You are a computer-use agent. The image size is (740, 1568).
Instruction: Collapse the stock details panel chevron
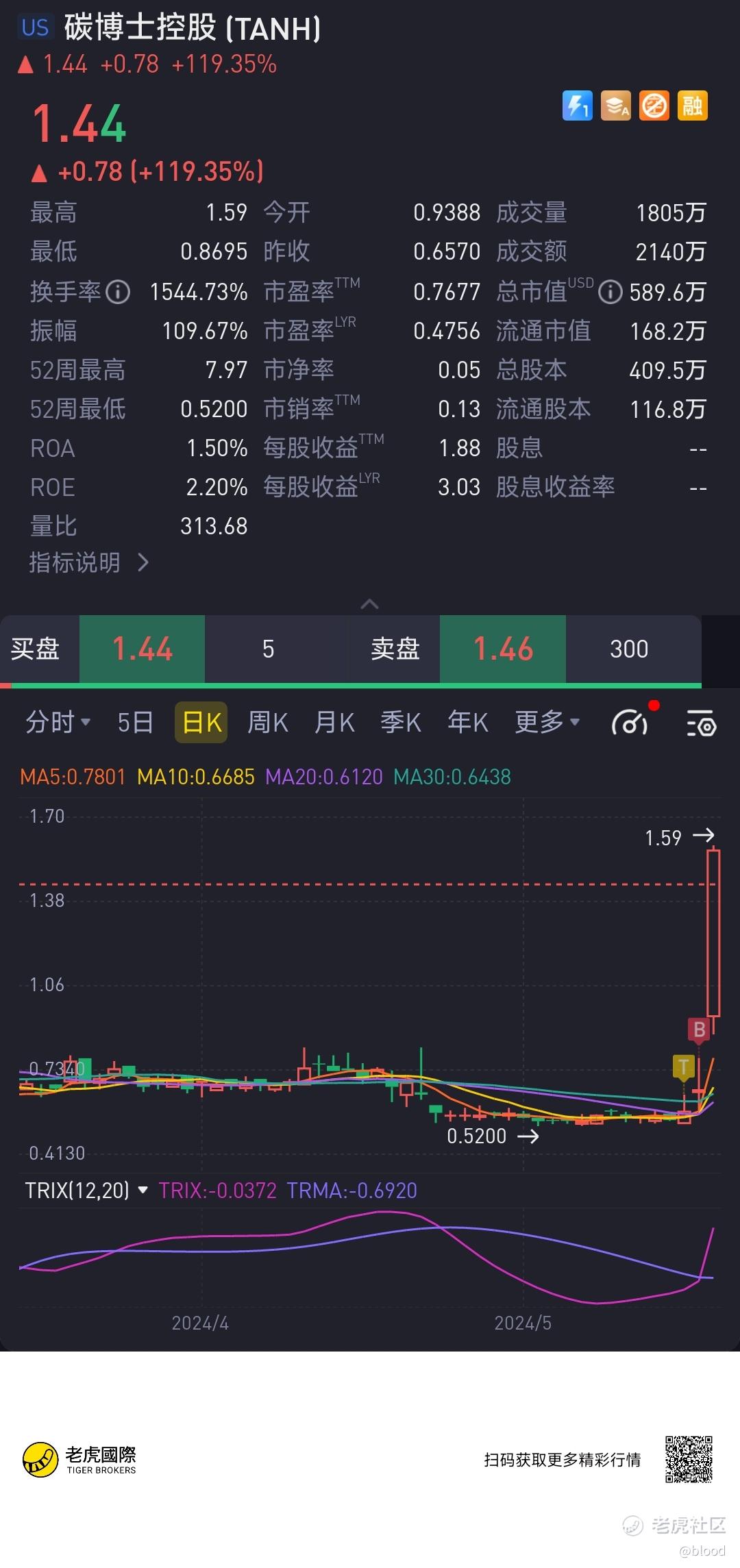click(369, 604)
